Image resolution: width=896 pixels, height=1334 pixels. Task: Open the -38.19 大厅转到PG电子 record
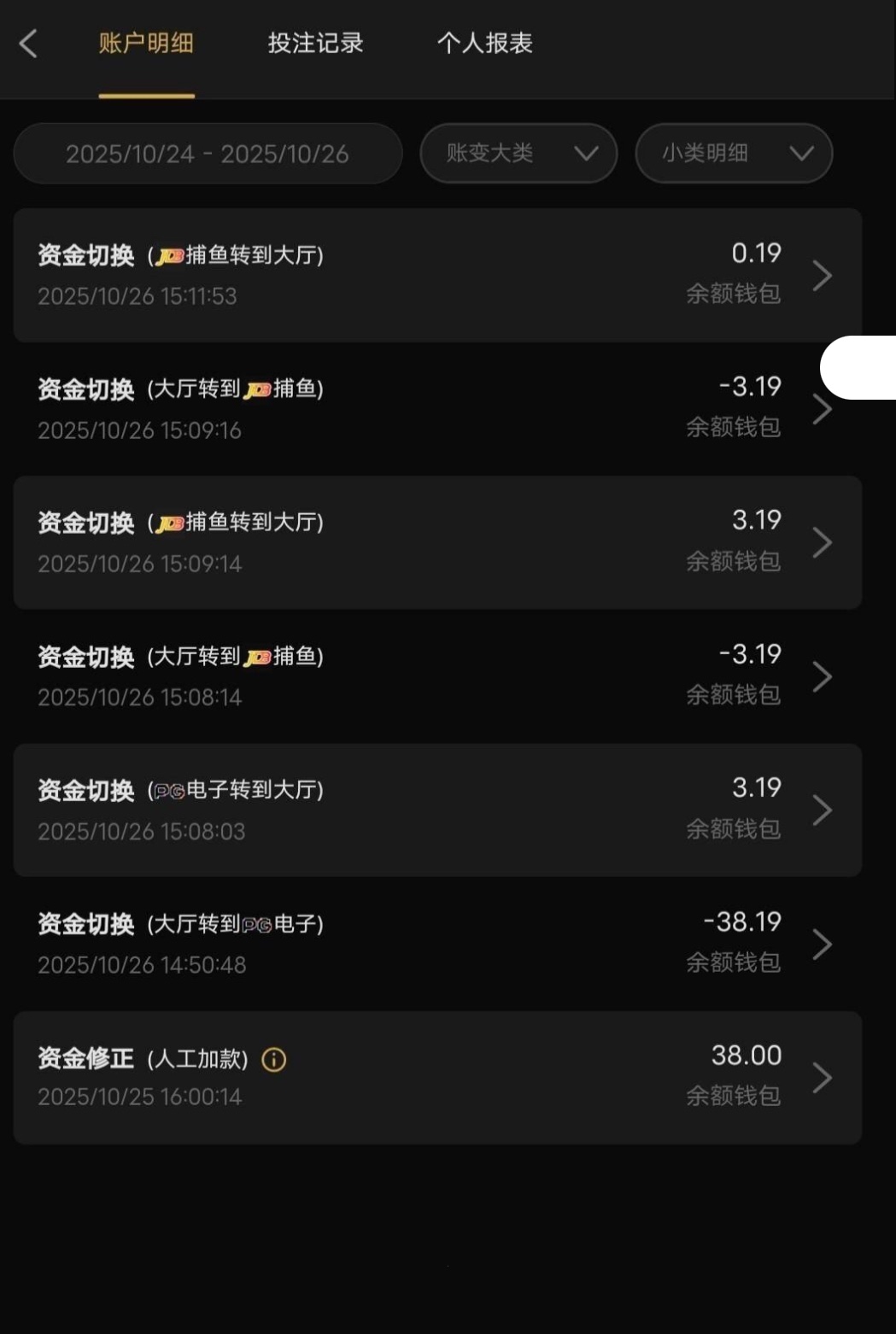437,944
